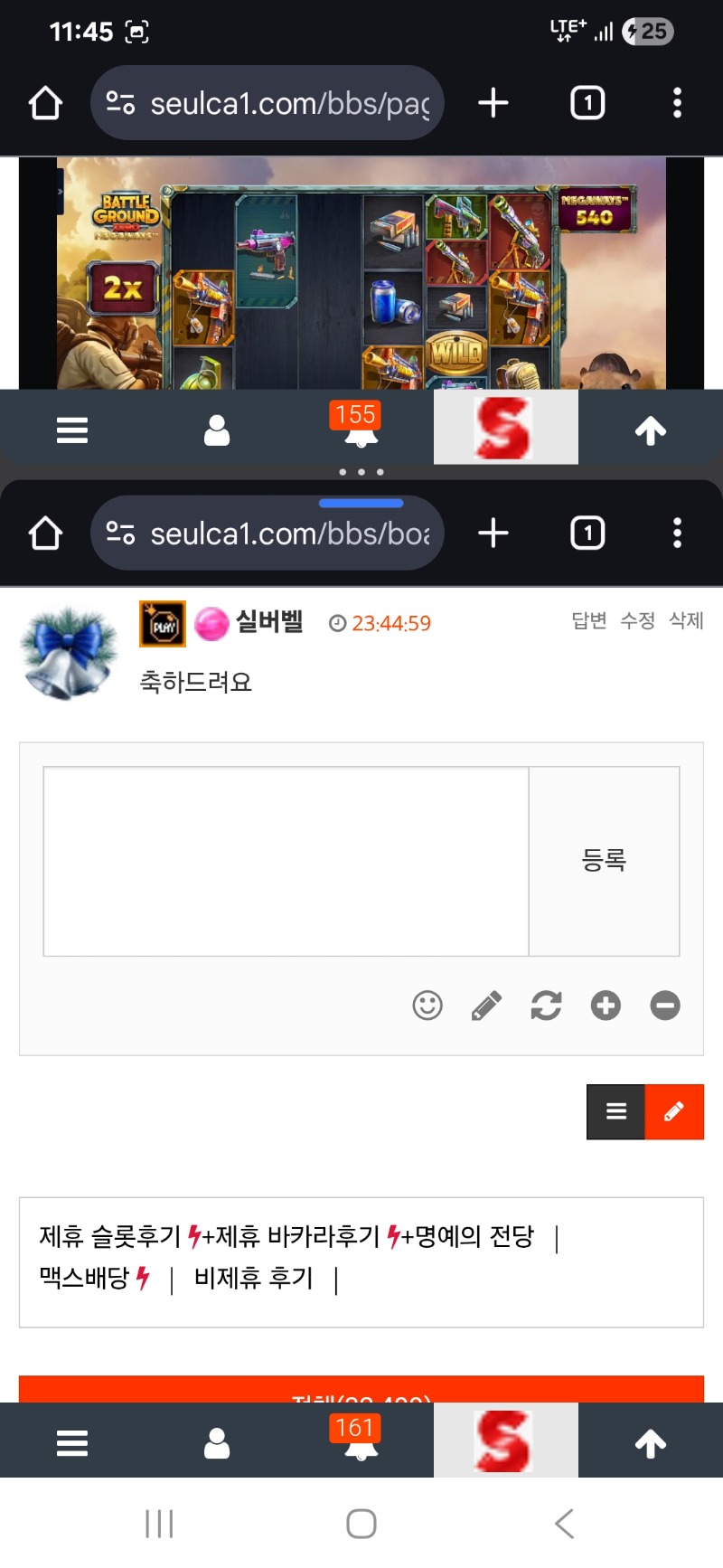Tap 수정 to edit 실버벨's comment
Image resolution: width=723 pixels, height=1568 pixels.
[637, 620]
